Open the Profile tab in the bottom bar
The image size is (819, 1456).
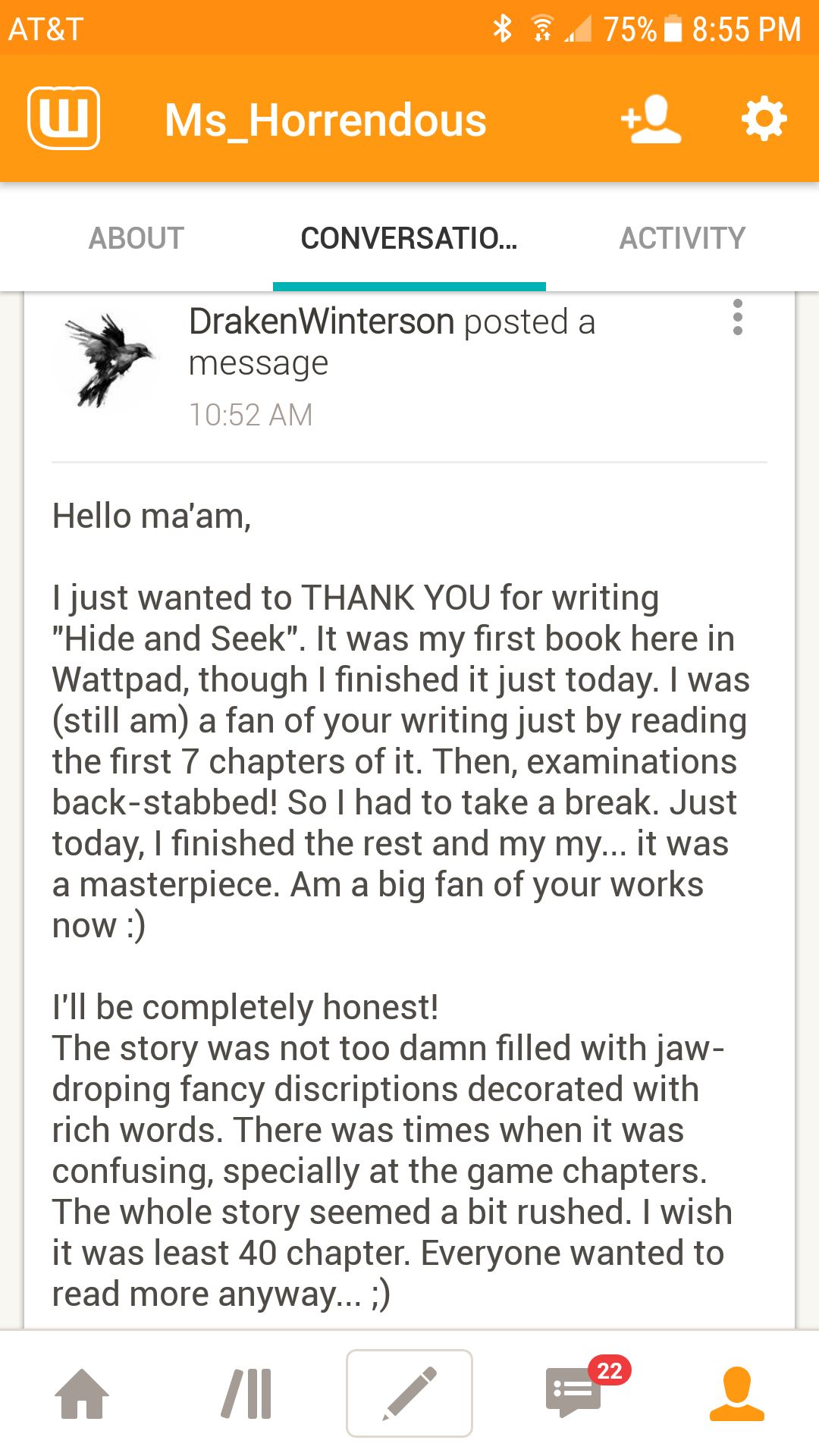(x=737, y=1394)
